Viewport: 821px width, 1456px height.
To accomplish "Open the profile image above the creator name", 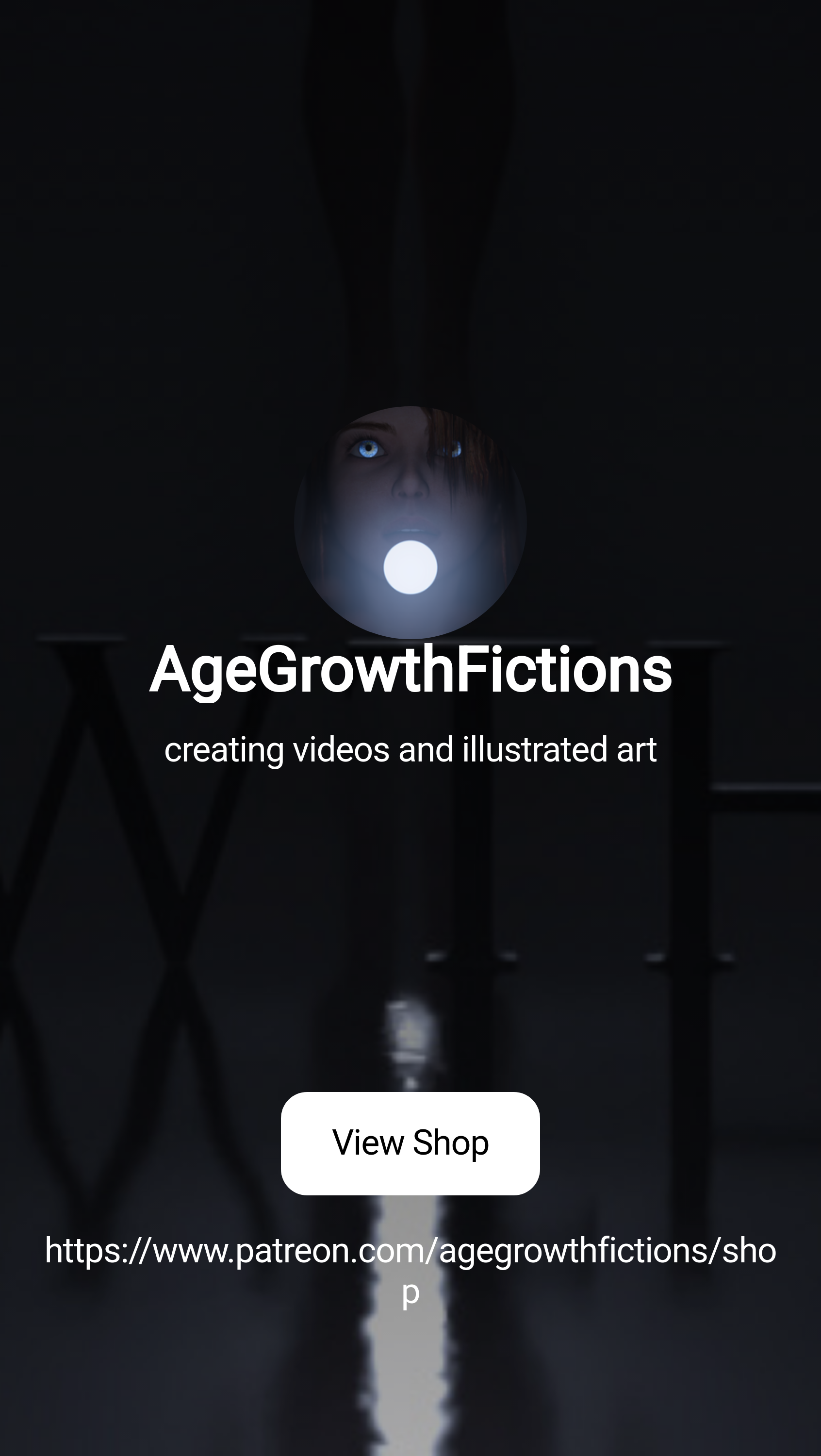I will click(410, 526).
